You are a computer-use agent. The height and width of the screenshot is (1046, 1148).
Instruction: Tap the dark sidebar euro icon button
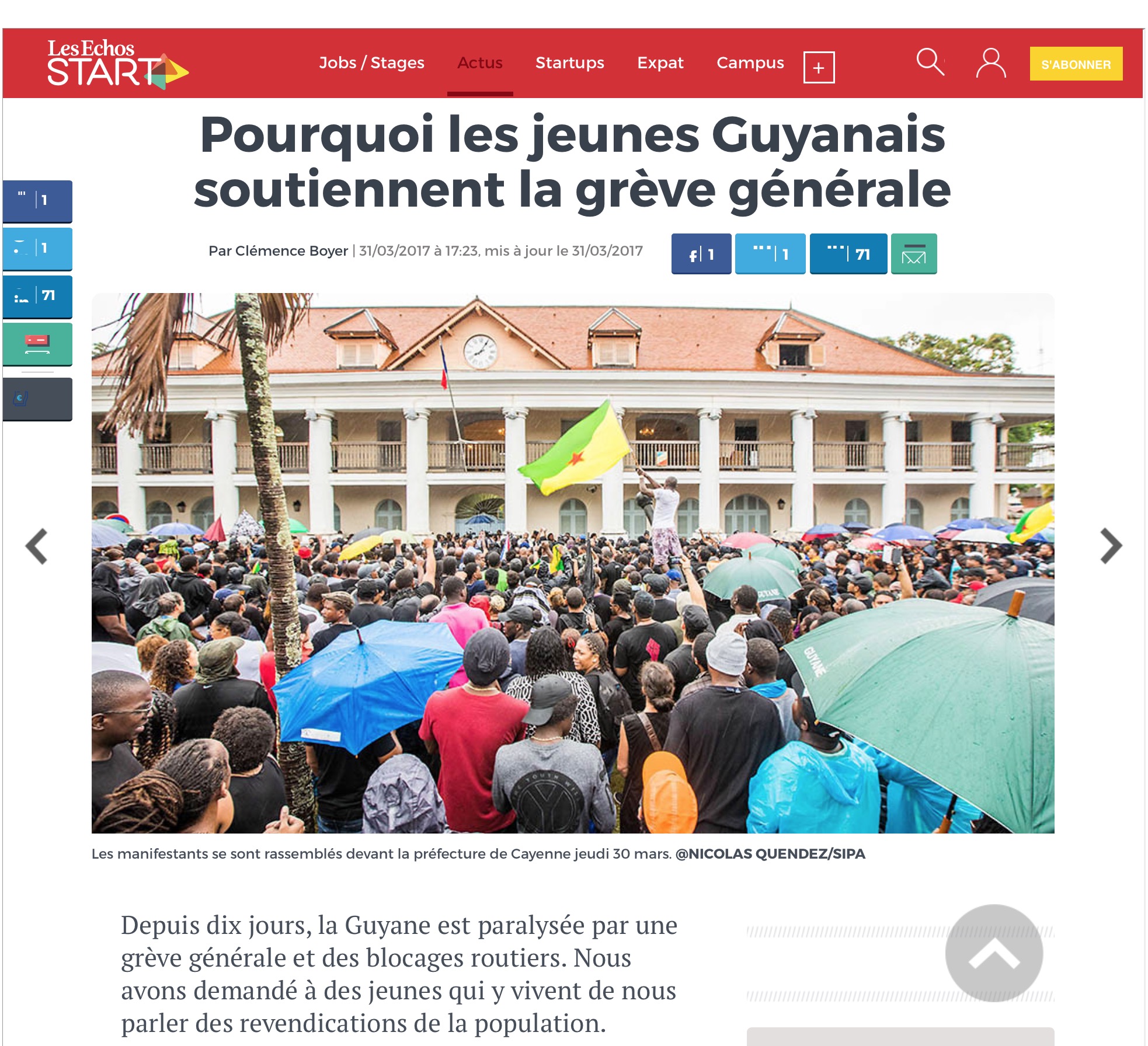tap(37, 399)
